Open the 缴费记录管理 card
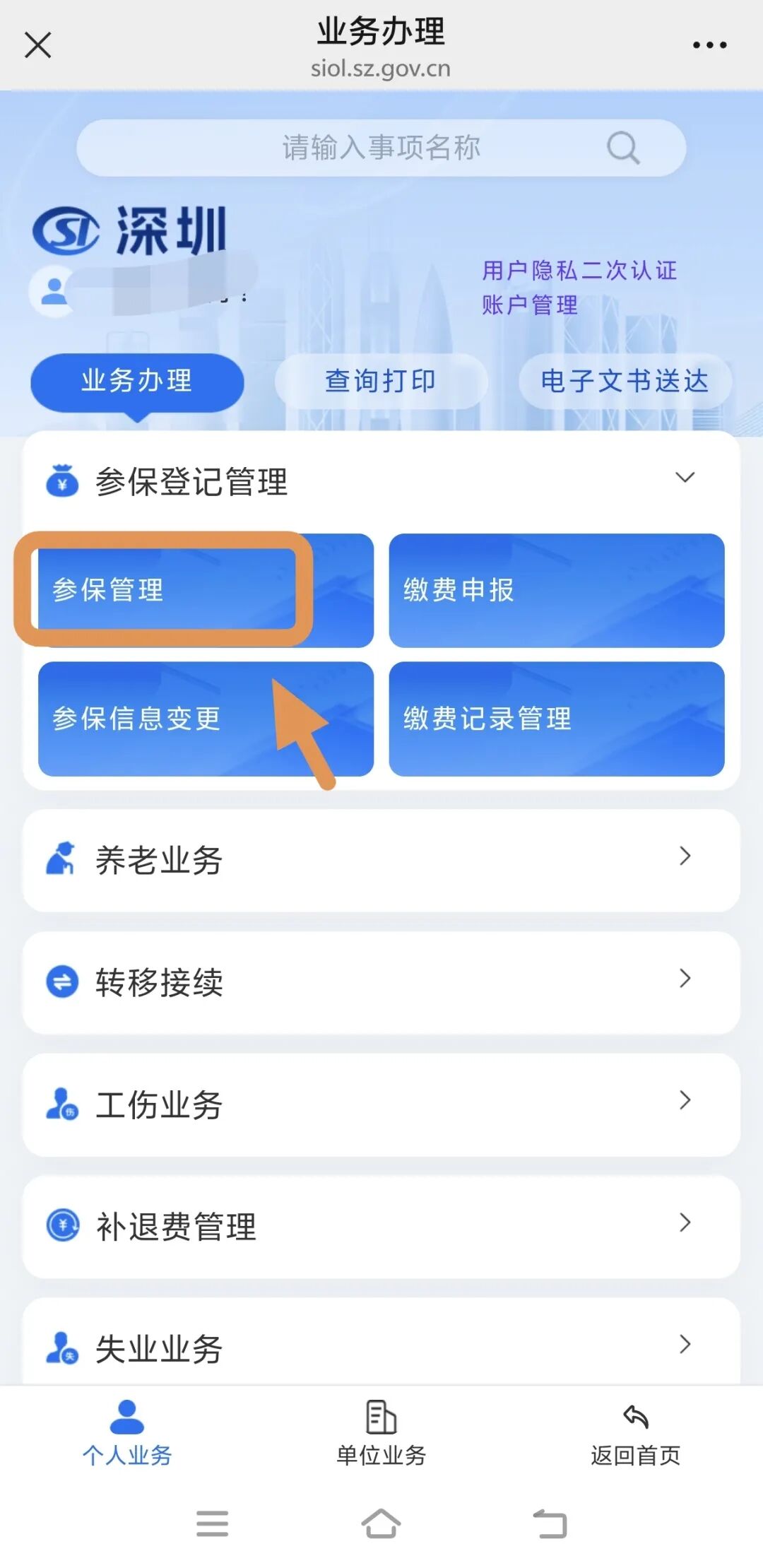 (557, 719)
